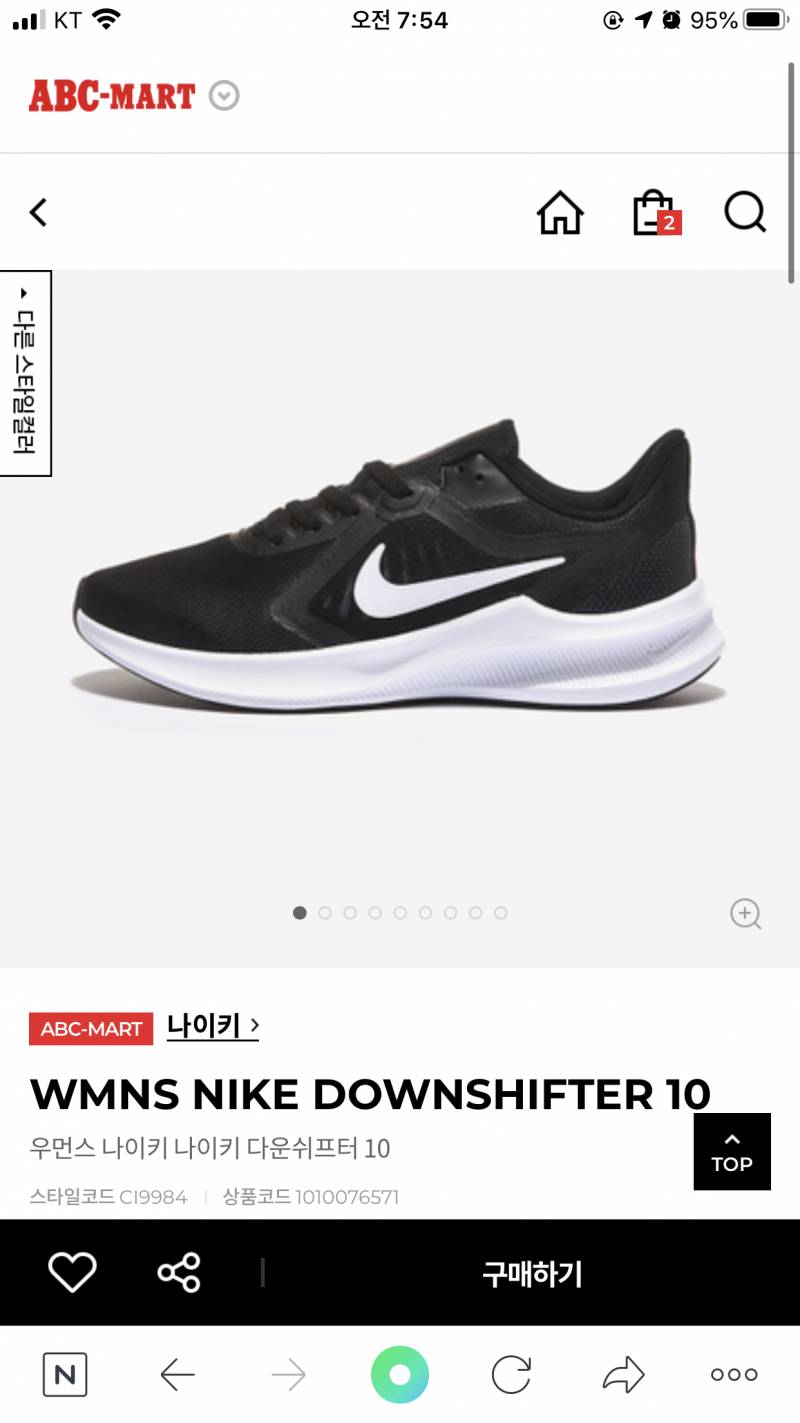Open the shopping bag with 2 items
800x1423 pixels.
(655, 213)
